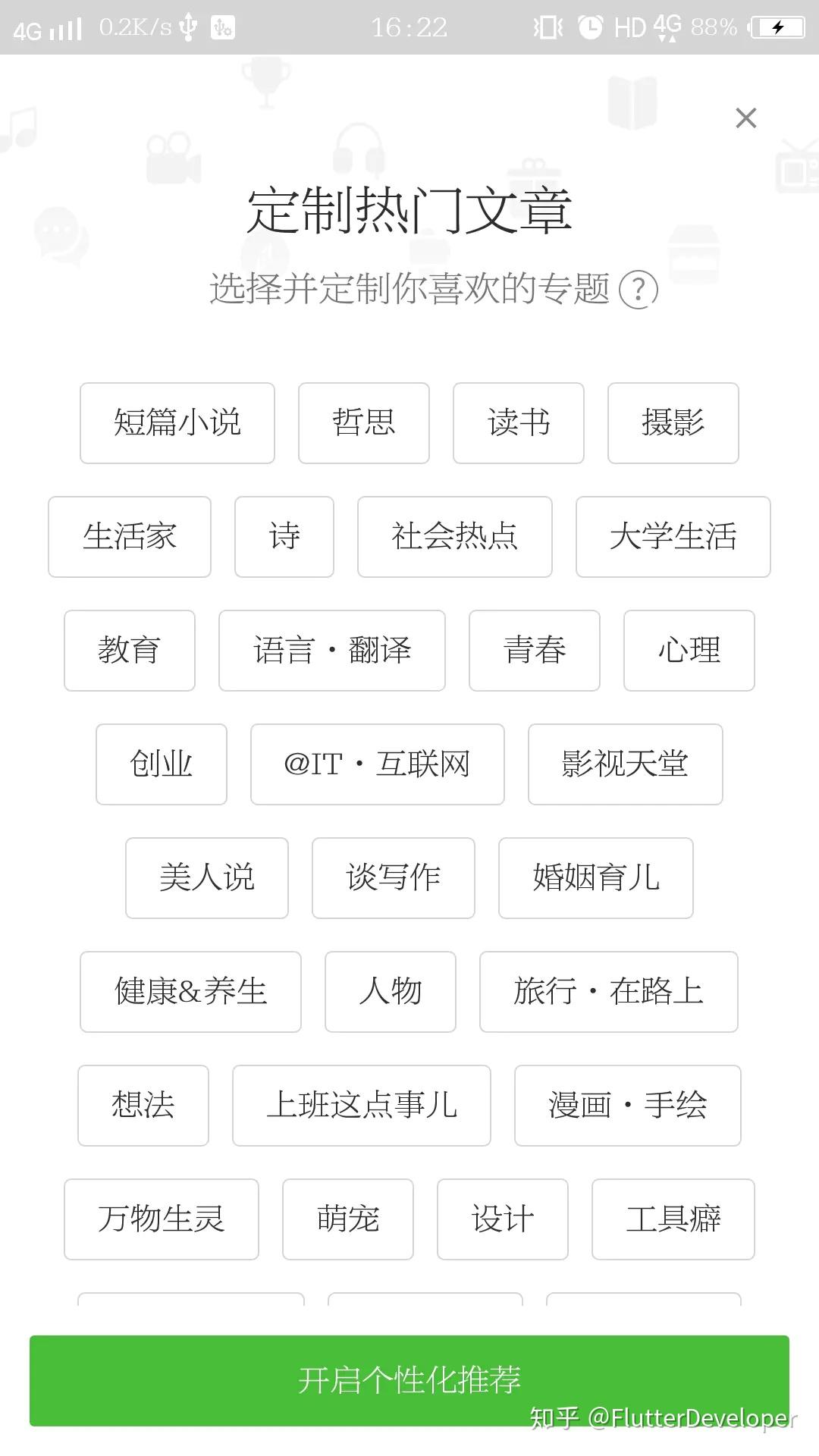The height and width of the screenshot is (1456, 819).
Task: Tap the 社会热点 chip
Action: (x=455, y=537)
